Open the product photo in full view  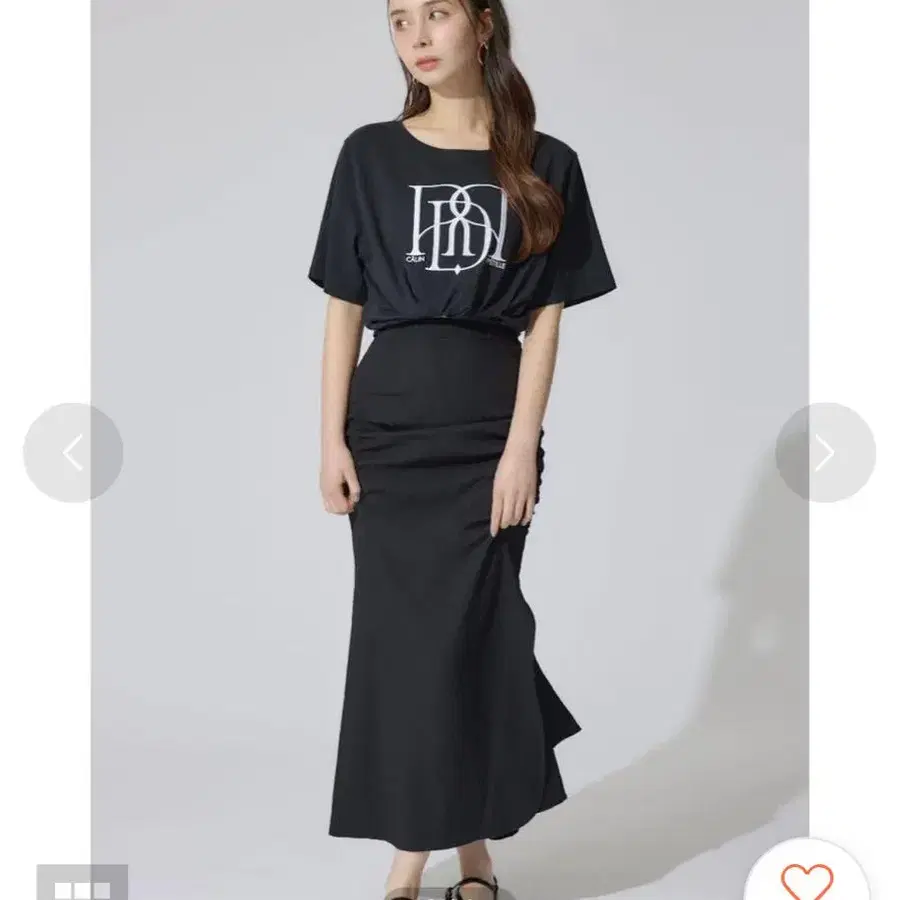[449, 450]
